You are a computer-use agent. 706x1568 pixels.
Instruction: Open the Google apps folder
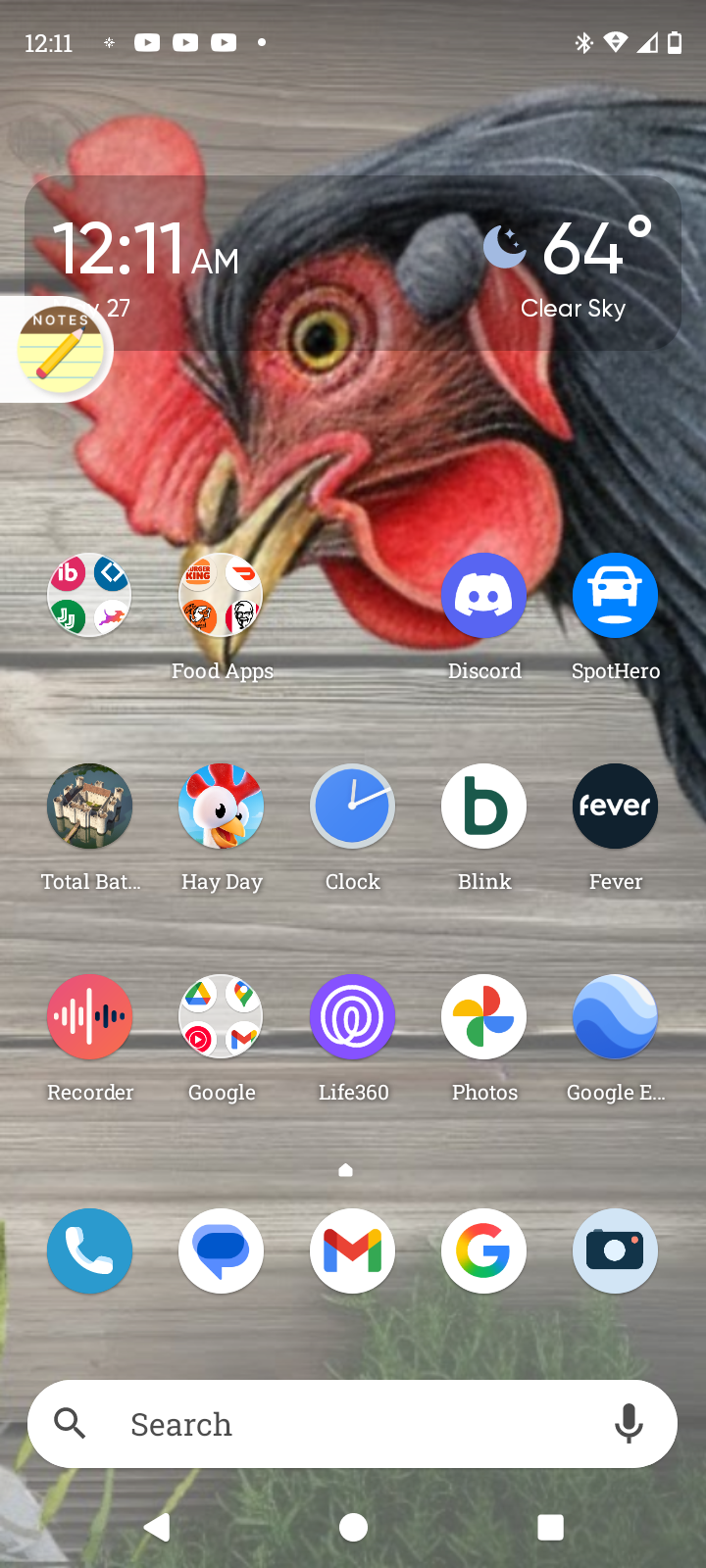pyautogui.click(x=222, y=1017)
